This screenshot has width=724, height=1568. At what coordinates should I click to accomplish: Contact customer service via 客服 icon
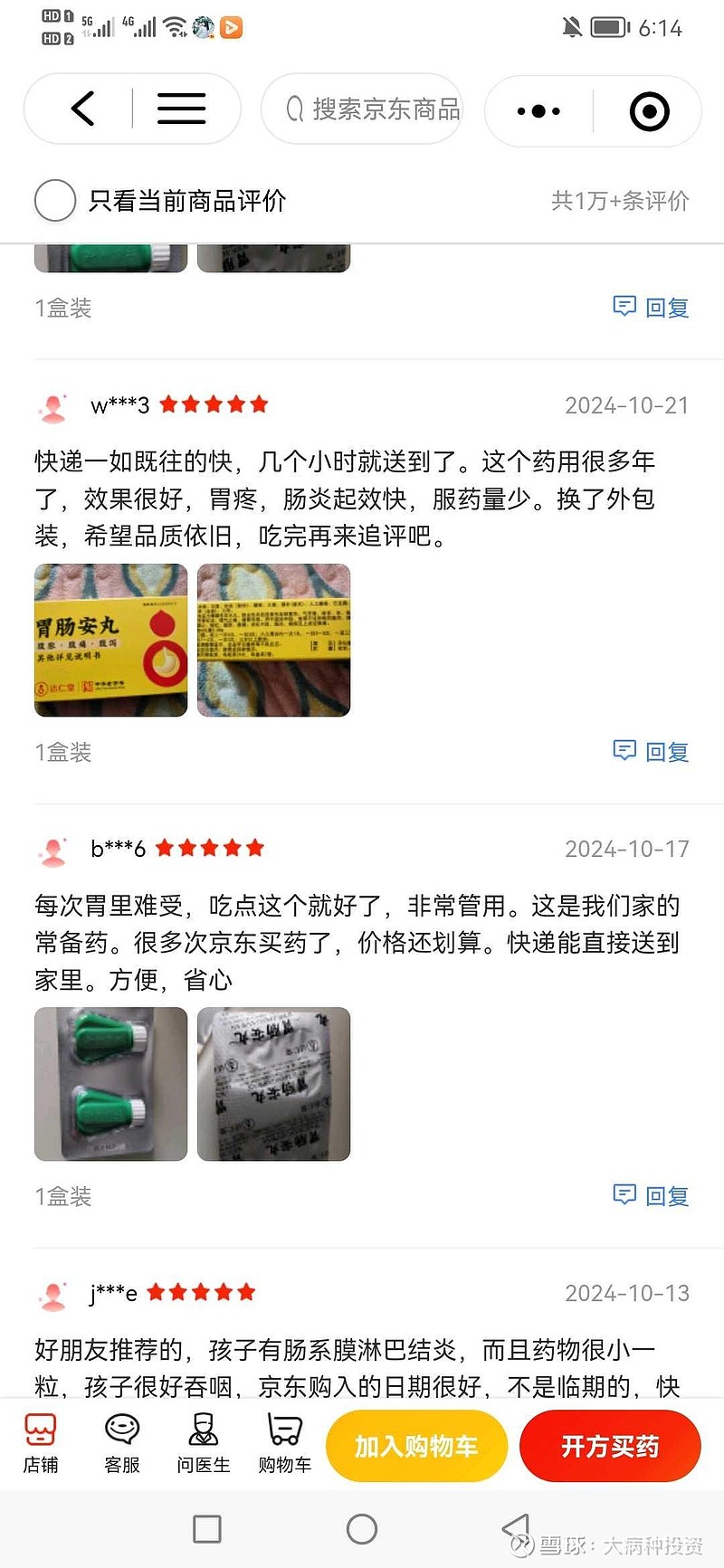click(121, 1445)
